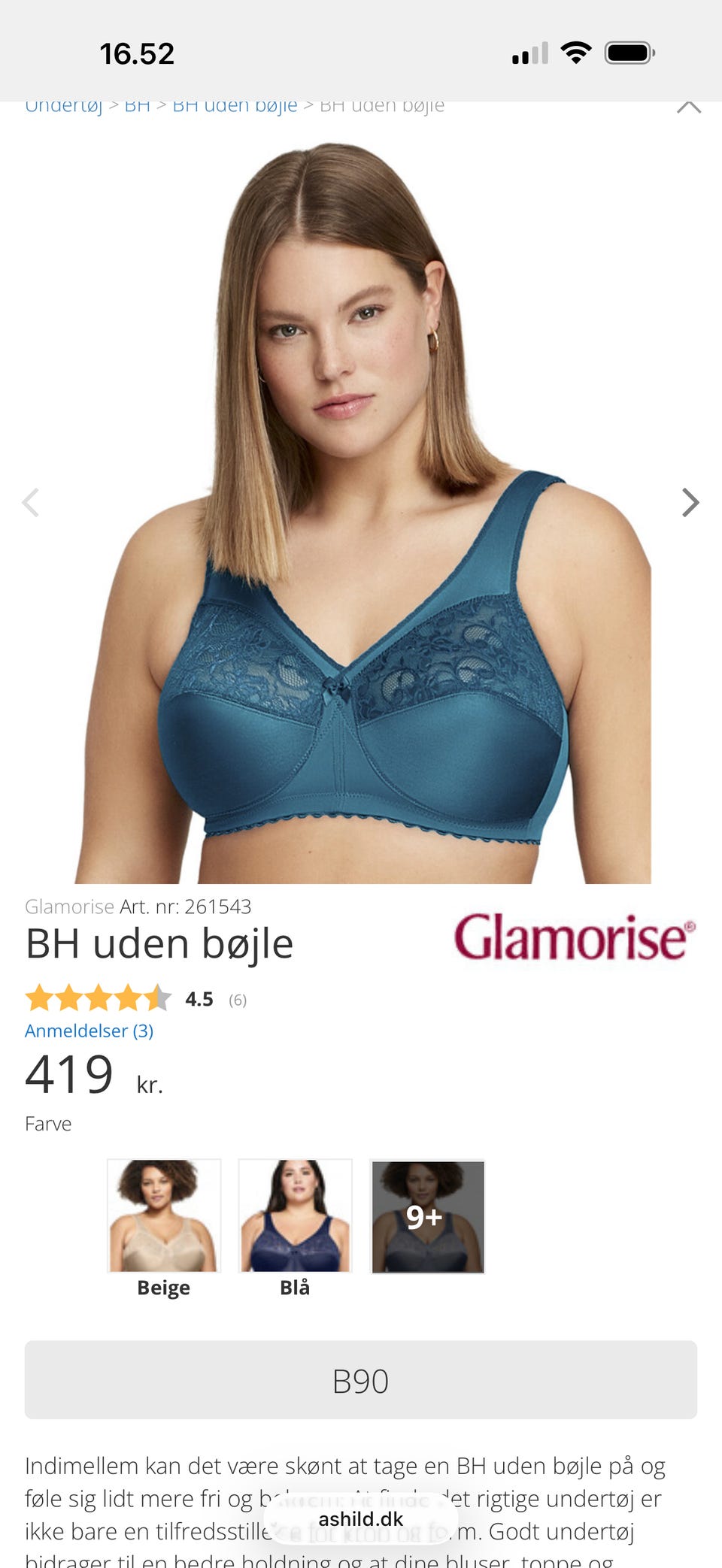Collapse the page with the chevron-up arrow
The image size is (722, 1568).
point(689,105)
